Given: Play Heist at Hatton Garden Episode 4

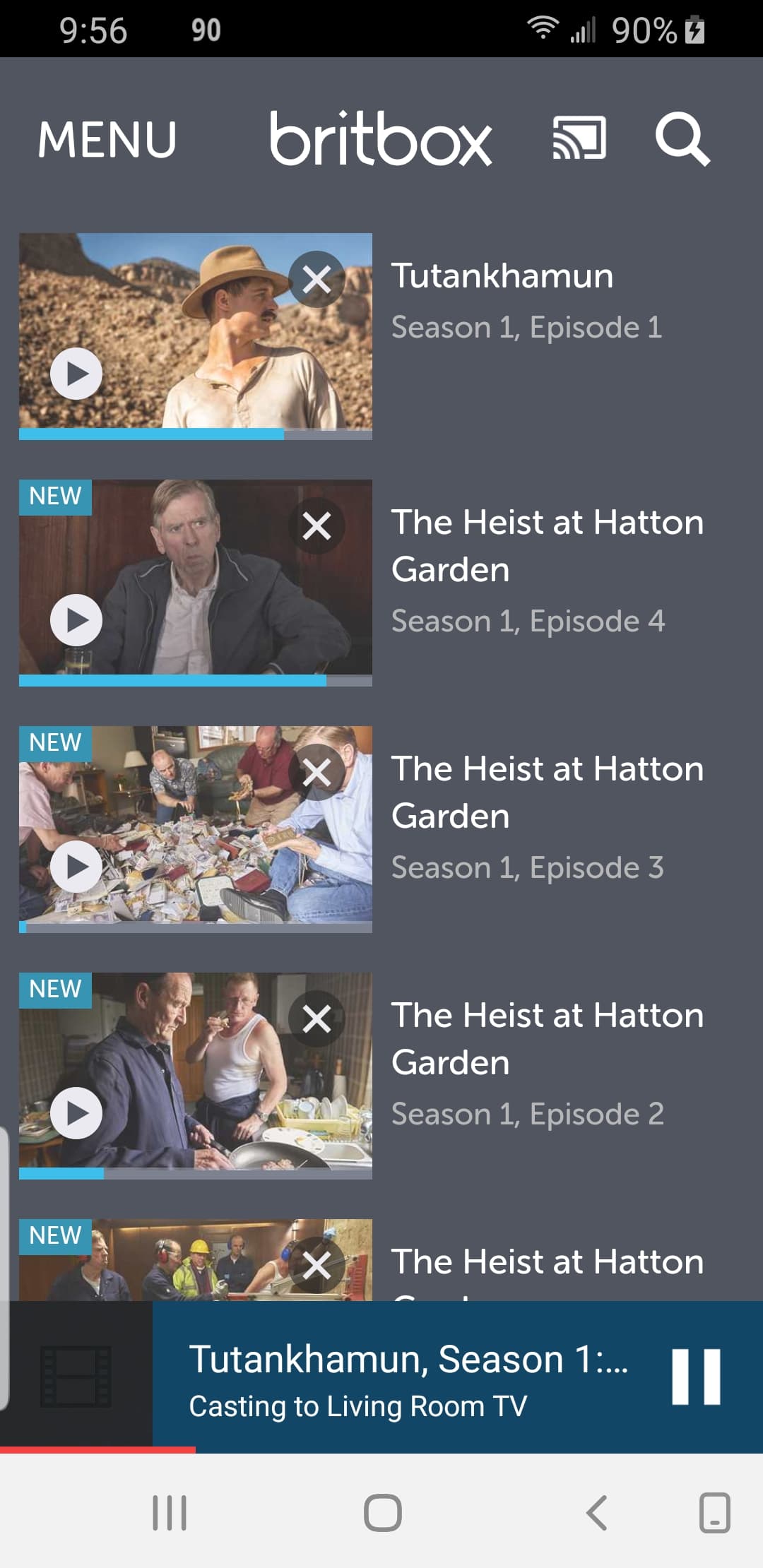Looking at the screenshot, I should tap(76, 620).
